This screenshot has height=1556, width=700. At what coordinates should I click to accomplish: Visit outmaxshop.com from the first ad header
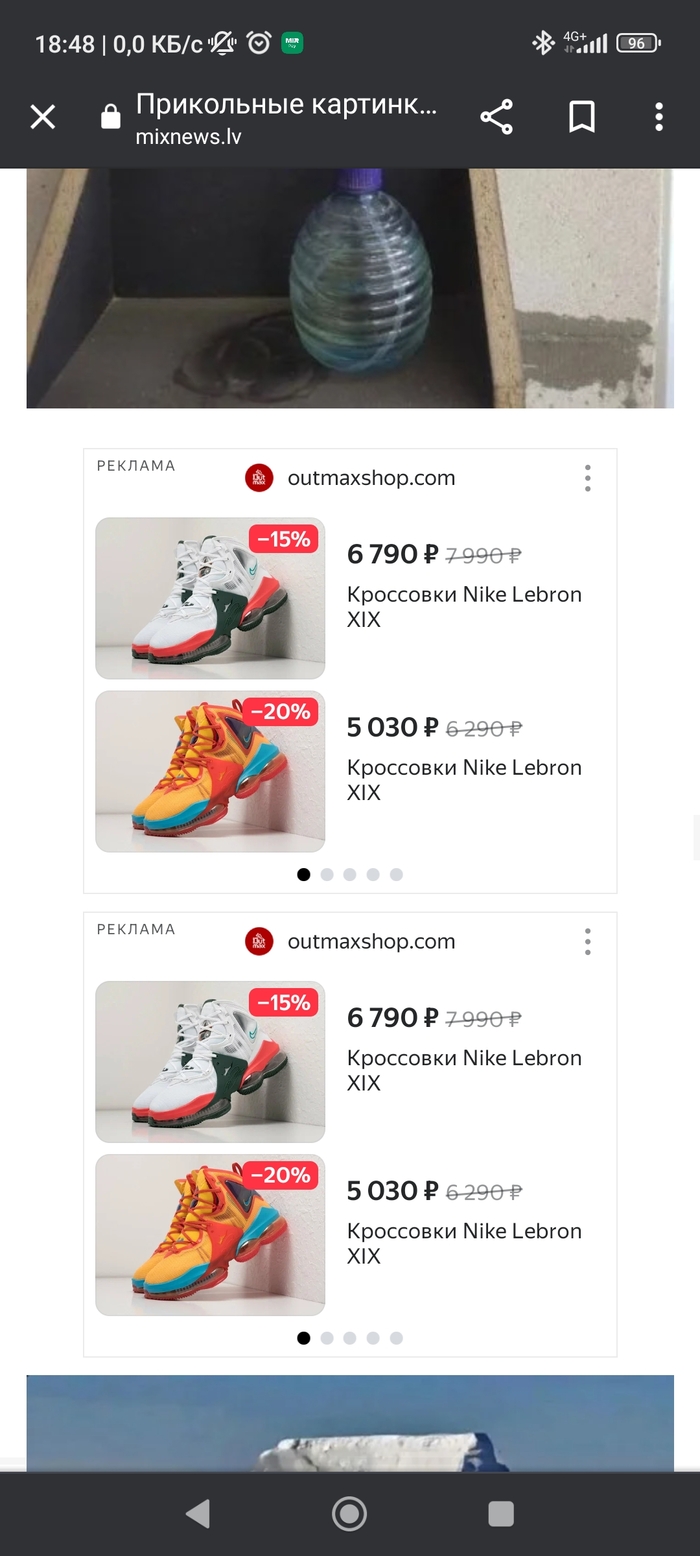[x=370, y=478]
